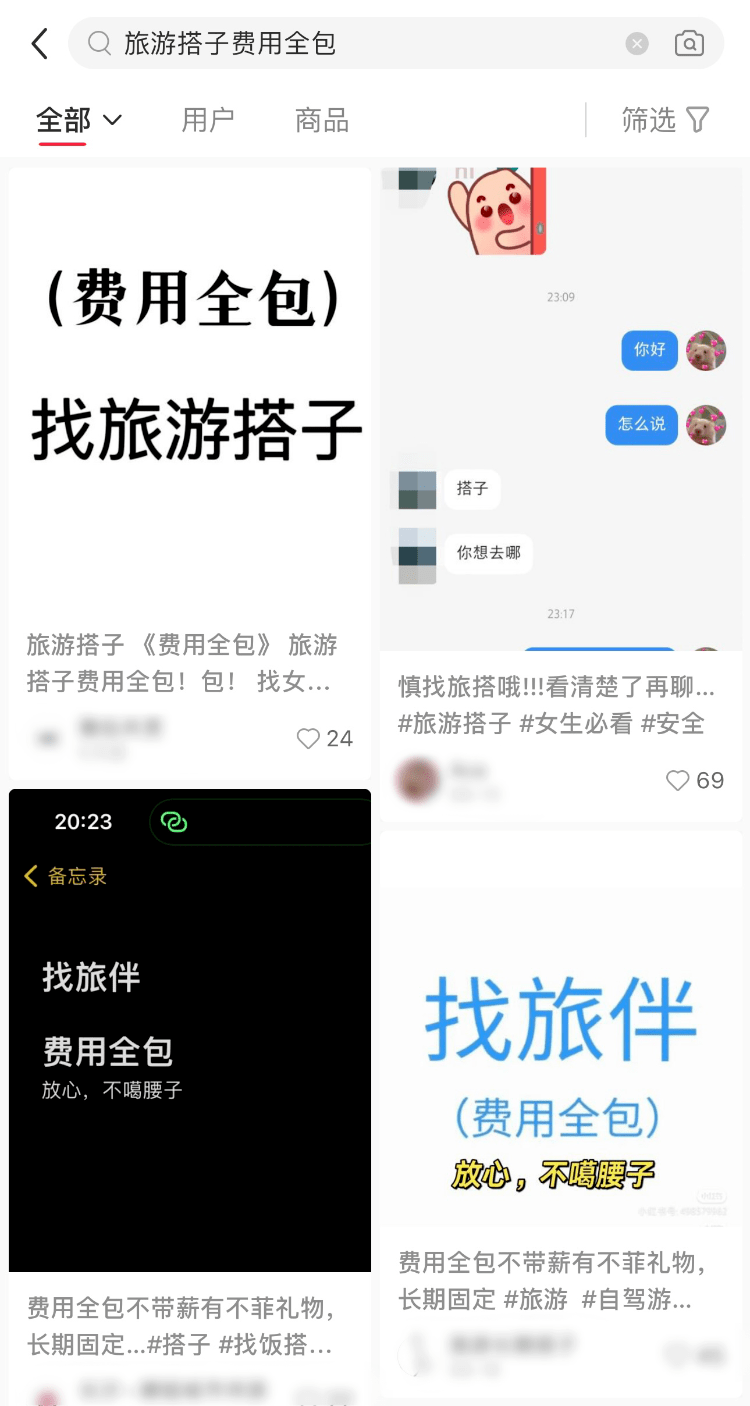Clear the search text
This screenshot has width=750, height=1406.
coord(637,44)
